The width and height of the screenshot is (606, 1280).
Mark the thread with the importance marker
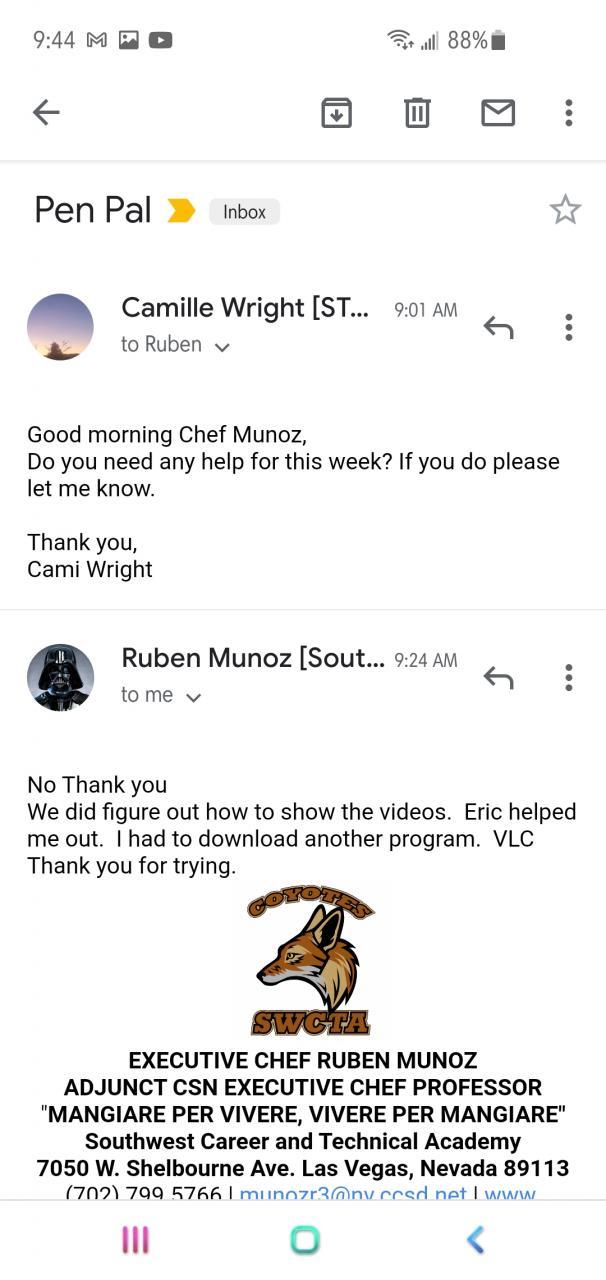pyautogui.click(x=181, y=211)
